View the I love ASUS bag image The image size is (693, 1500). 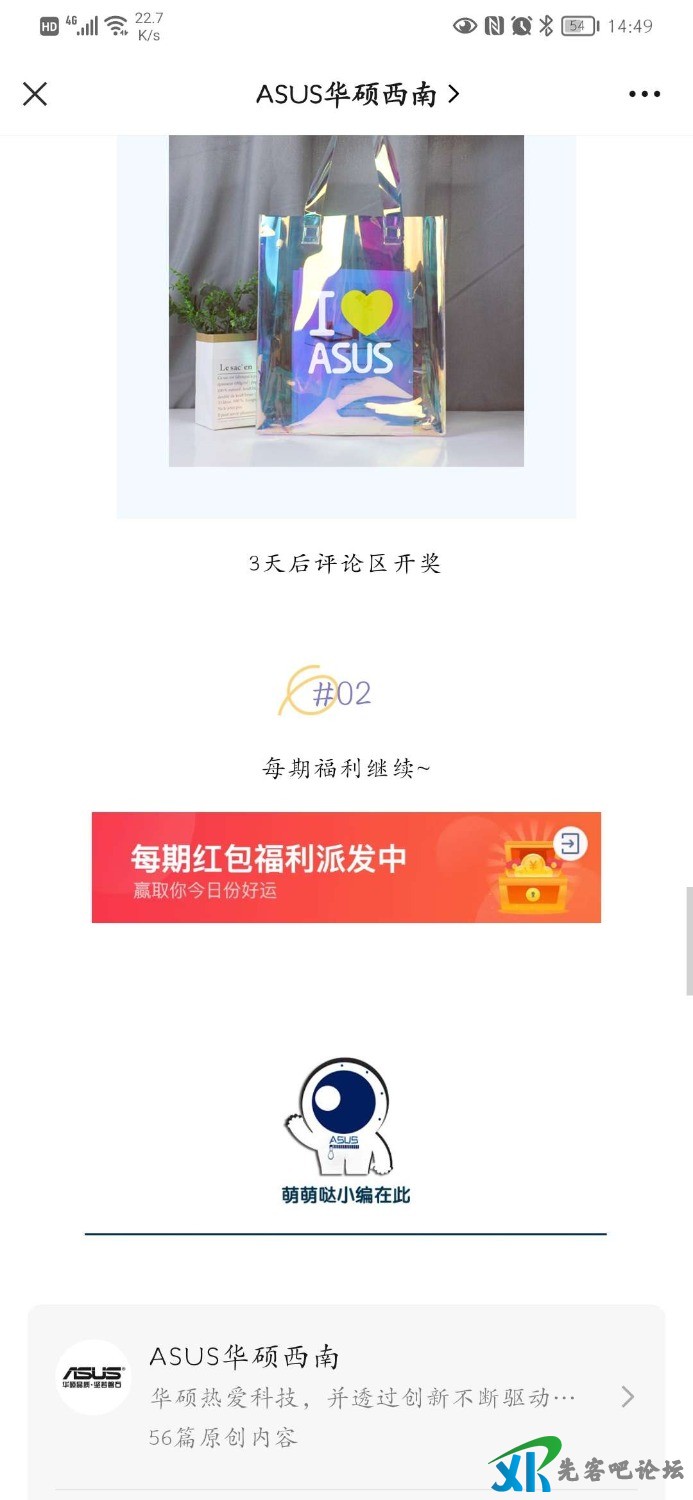tap(346, 300)
